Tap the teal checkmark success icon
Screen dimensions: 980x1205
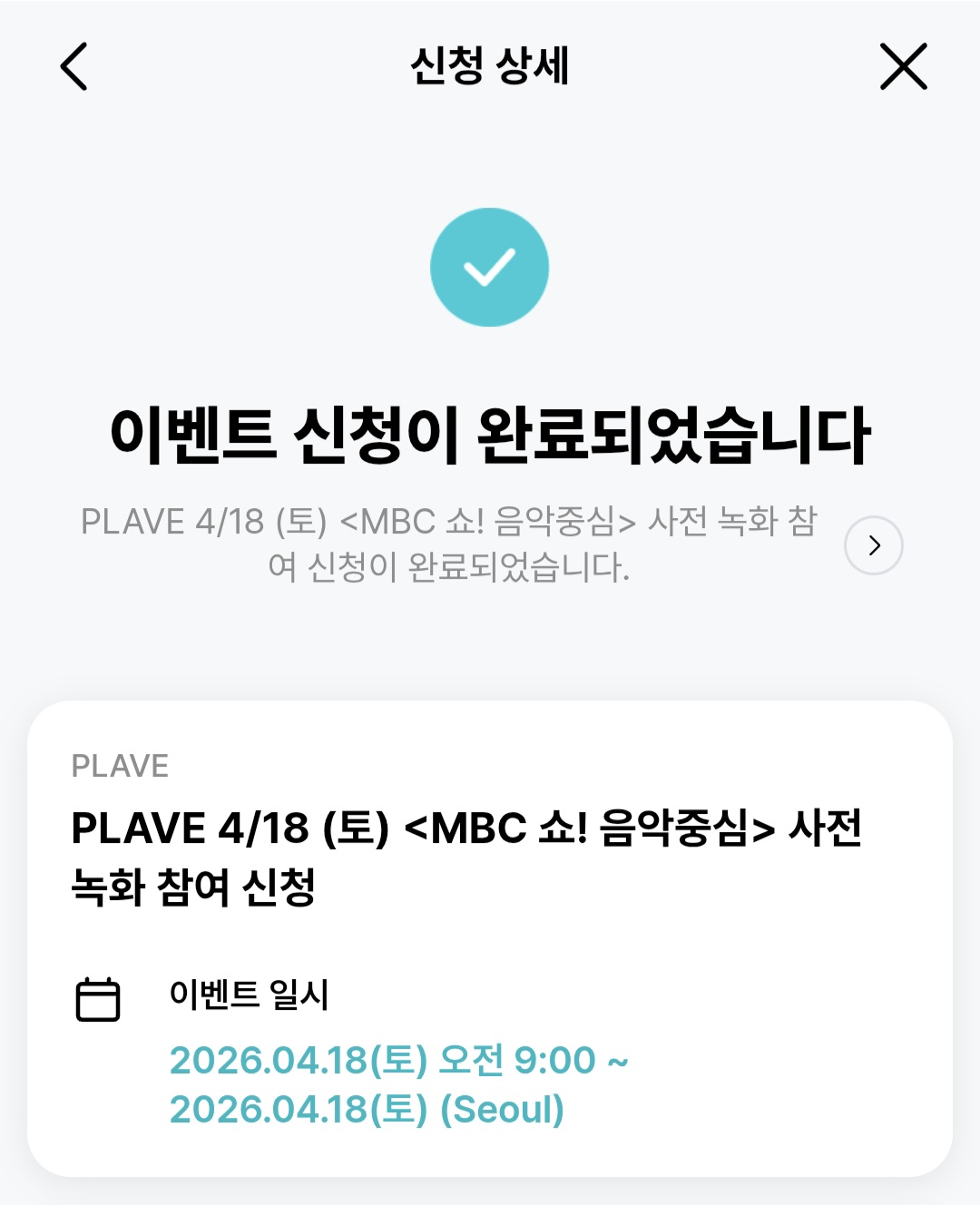(x=490, y=268)
